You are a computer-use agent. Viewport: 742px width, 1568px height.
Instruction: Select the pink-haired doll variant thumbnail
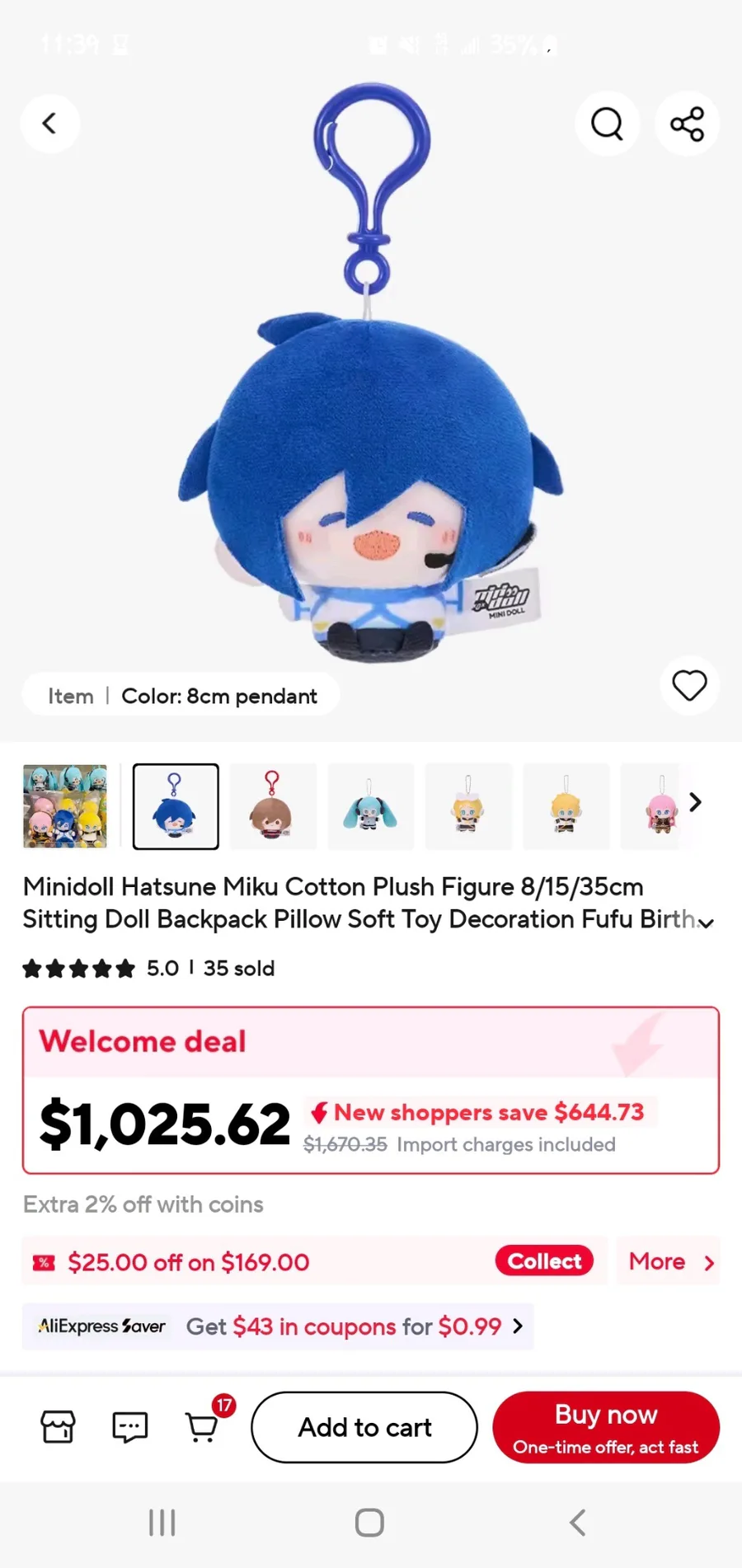[x=660, y=806]
